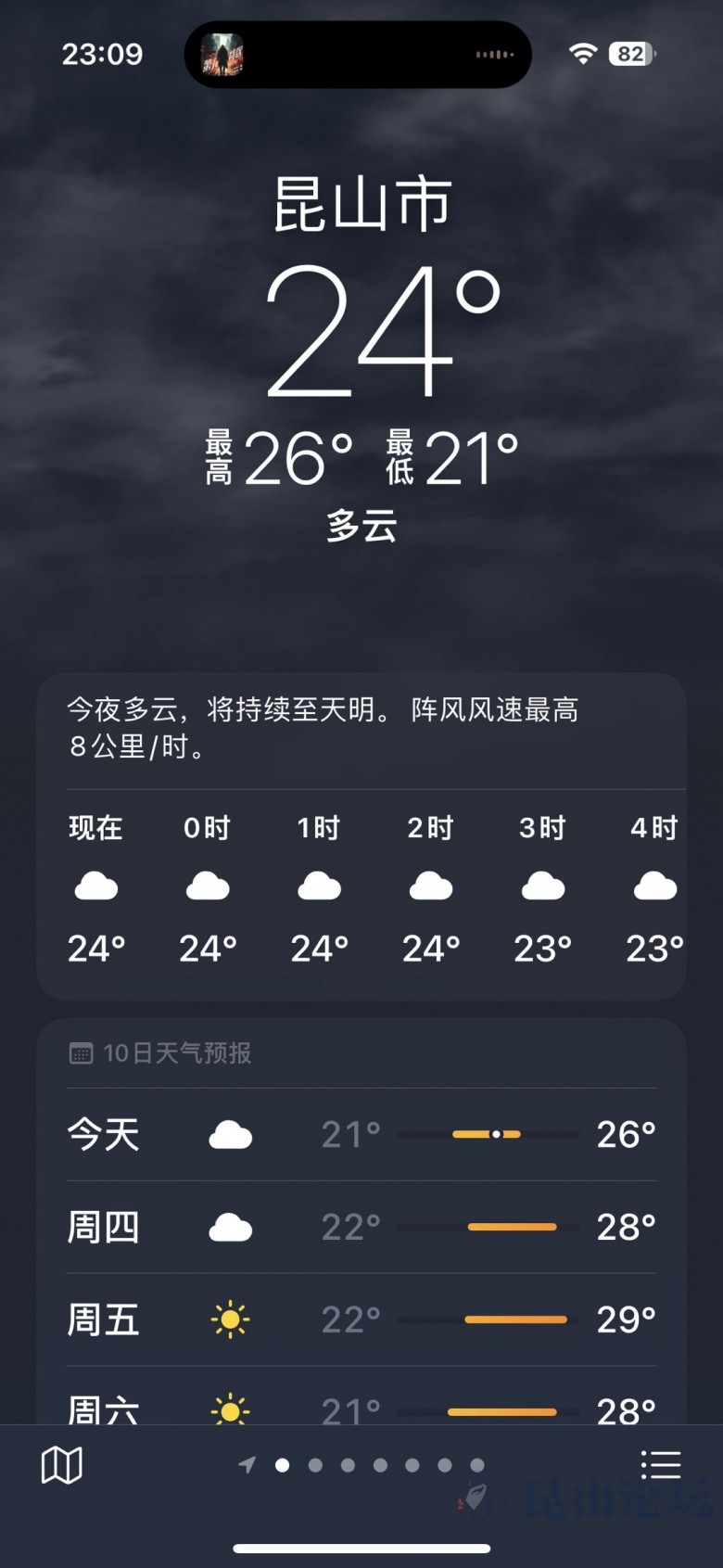Open the saved cities list
The image size is (723, 1568).
660,1465
